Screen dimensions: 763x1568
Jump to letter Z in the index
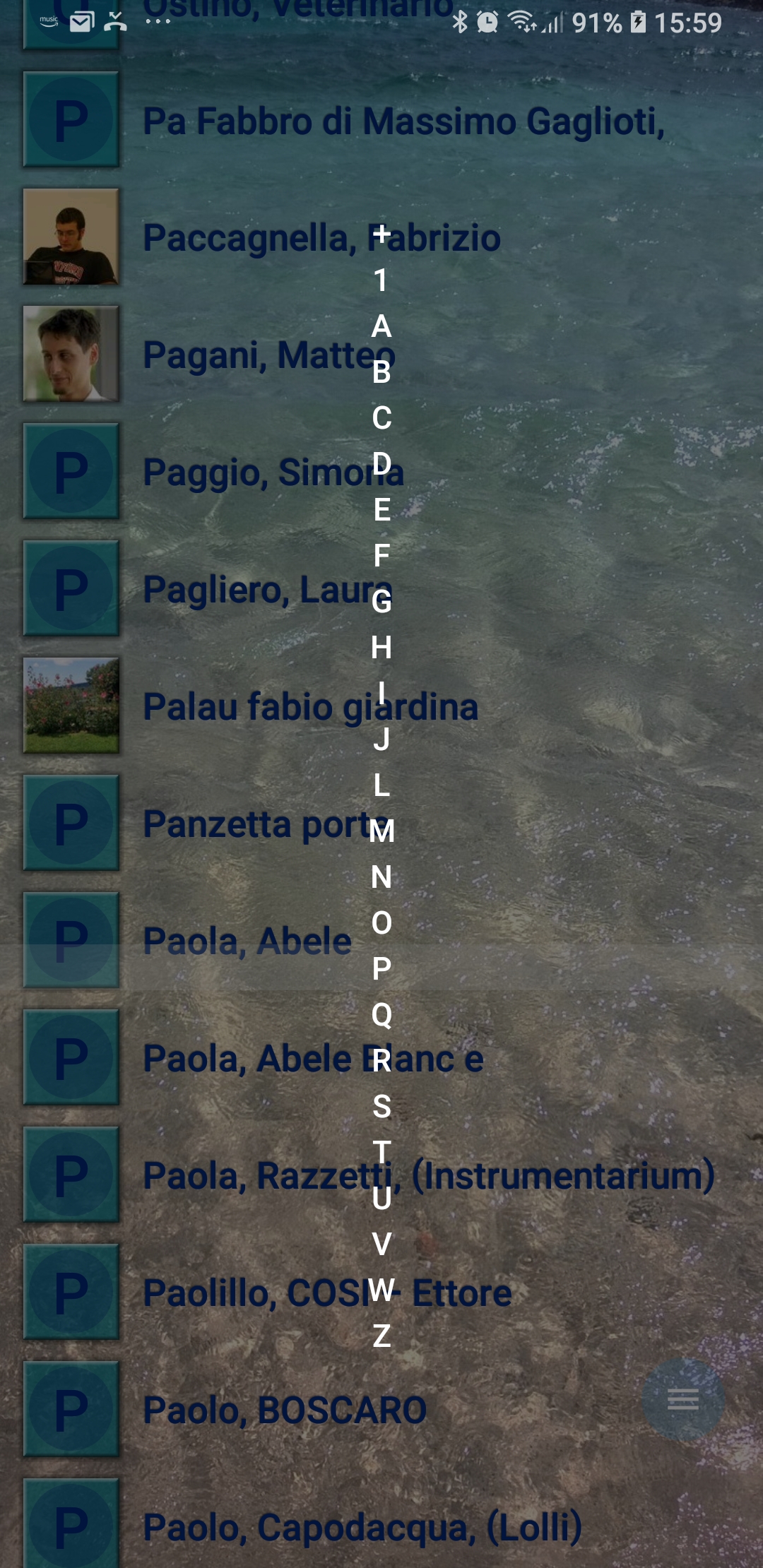pos(381,1336)
